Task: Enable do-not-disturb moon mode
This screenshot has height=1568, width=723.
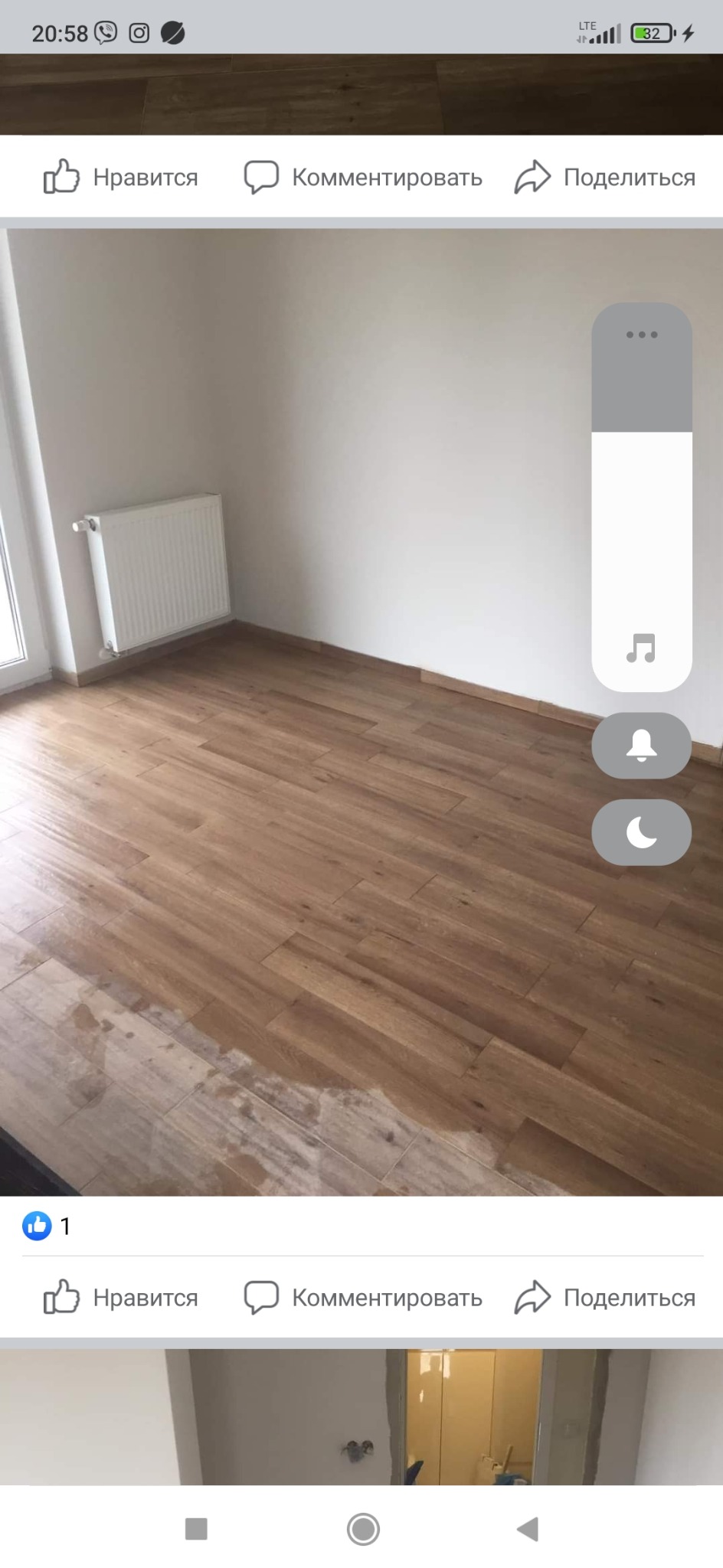Action: pos(642,832)
